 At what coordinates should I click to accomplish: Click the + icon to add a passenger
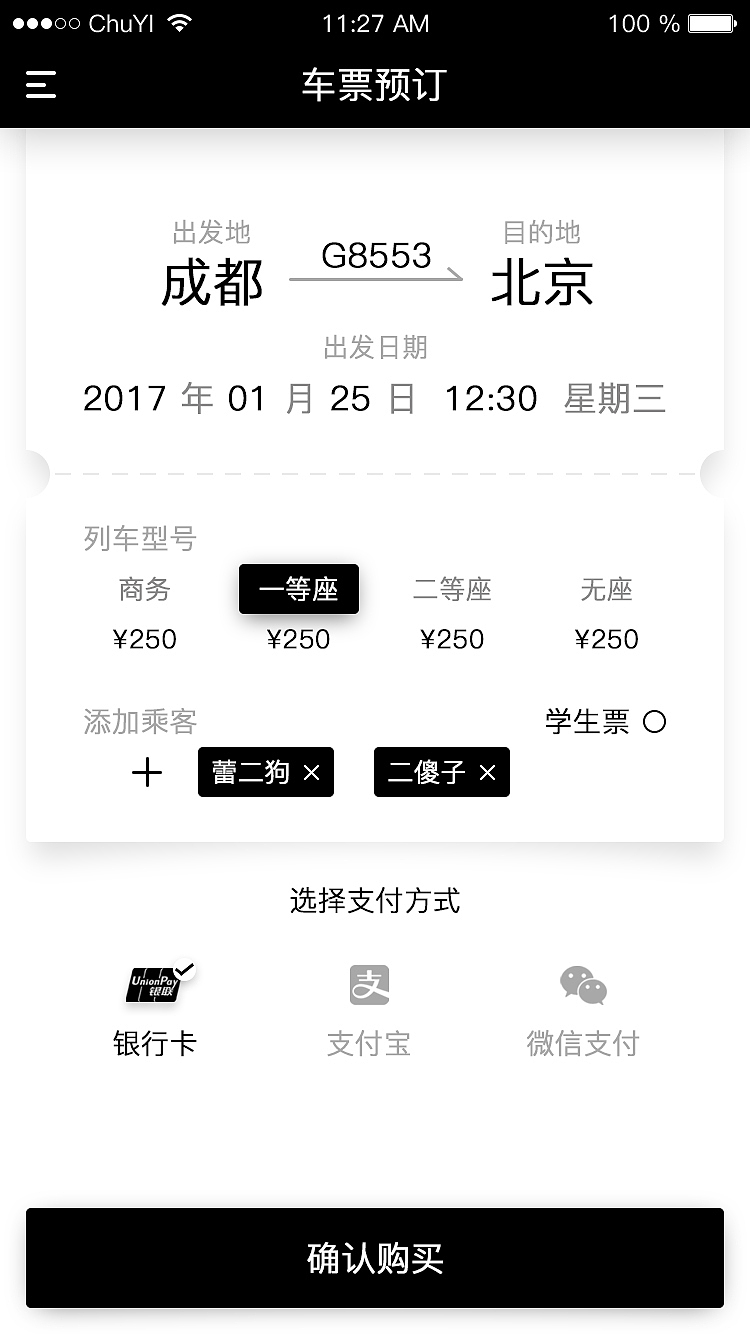(x=147, y=772)
